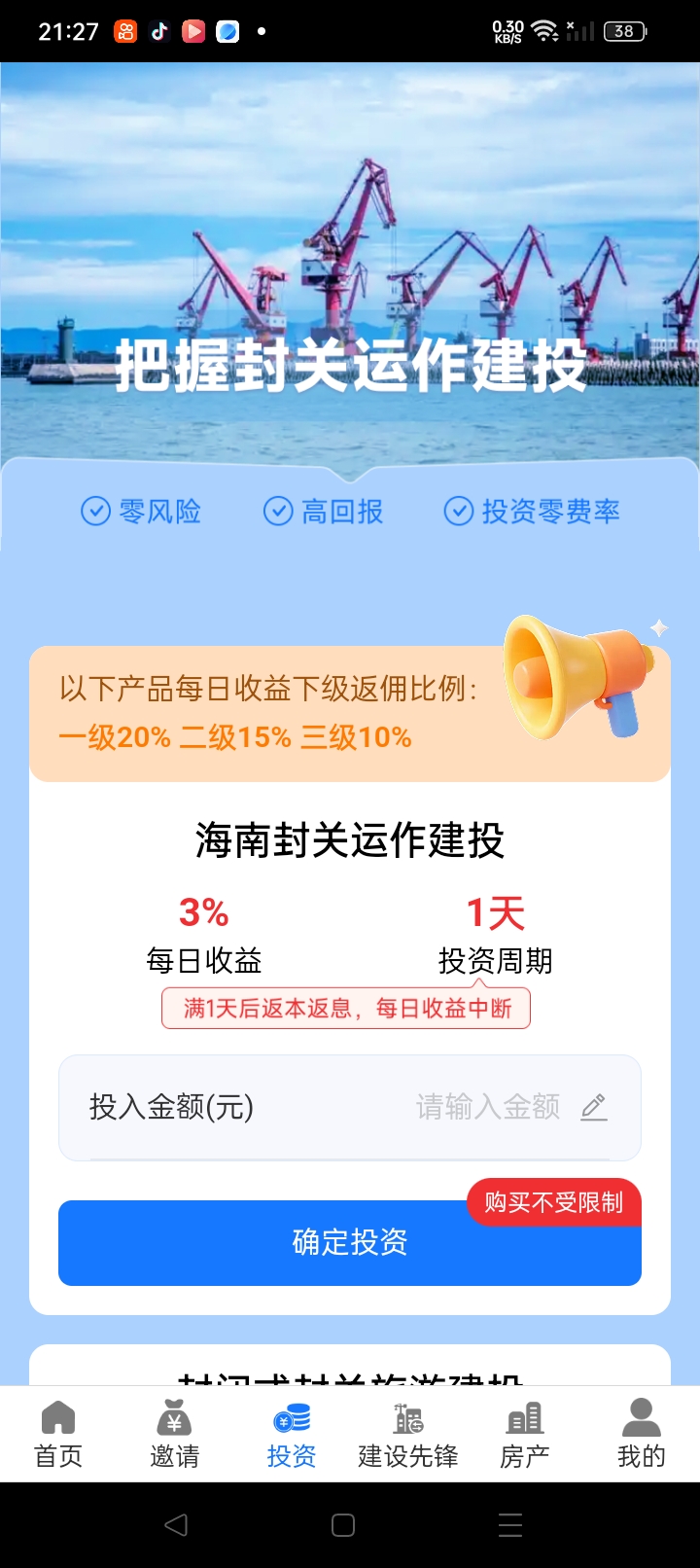Click the 请输入金额 amount input field
Image resolution: width=700 pixels, height=1568 pixels.
pos(486,1107)
